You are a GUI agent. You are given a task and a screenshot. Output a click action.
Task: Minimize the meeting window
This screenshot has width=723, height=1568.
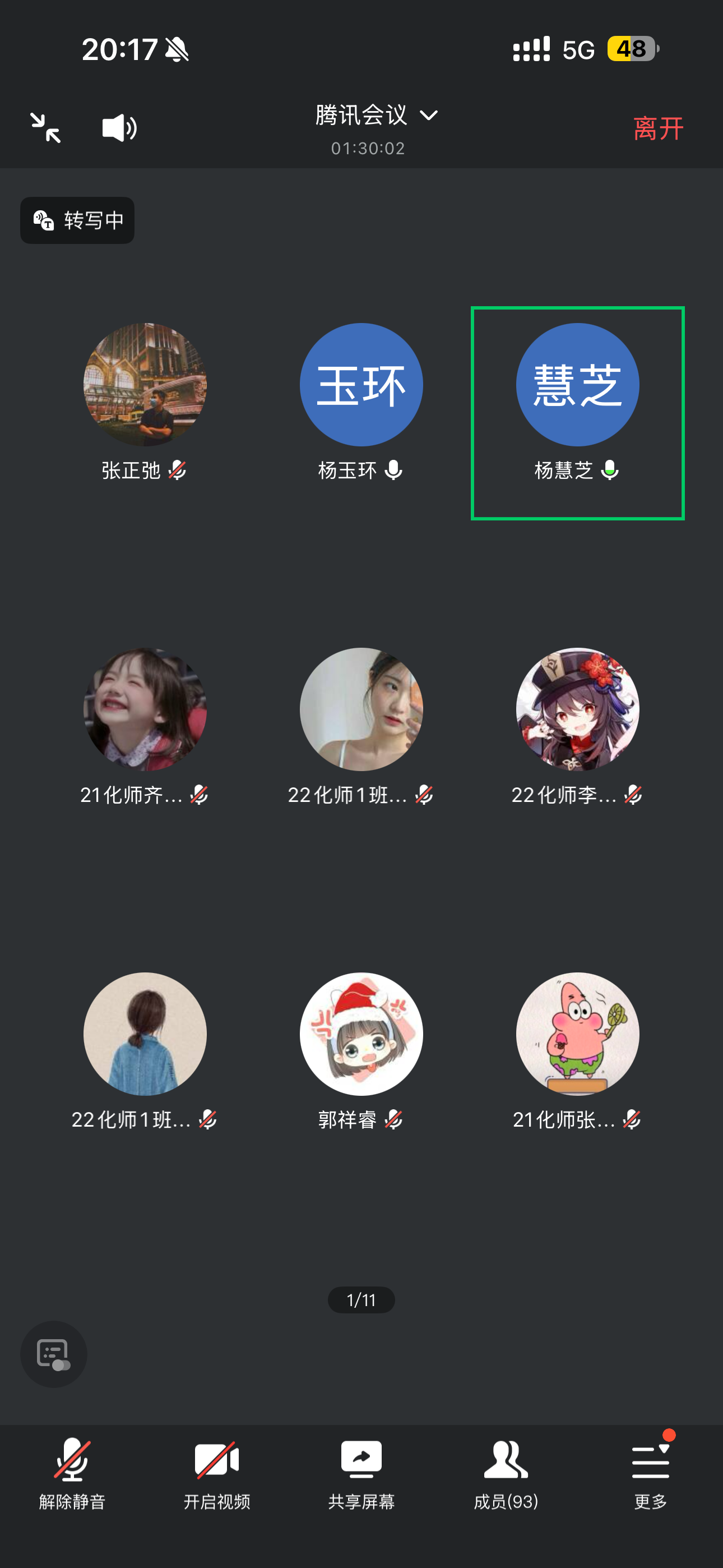click(x=45, y=128)
